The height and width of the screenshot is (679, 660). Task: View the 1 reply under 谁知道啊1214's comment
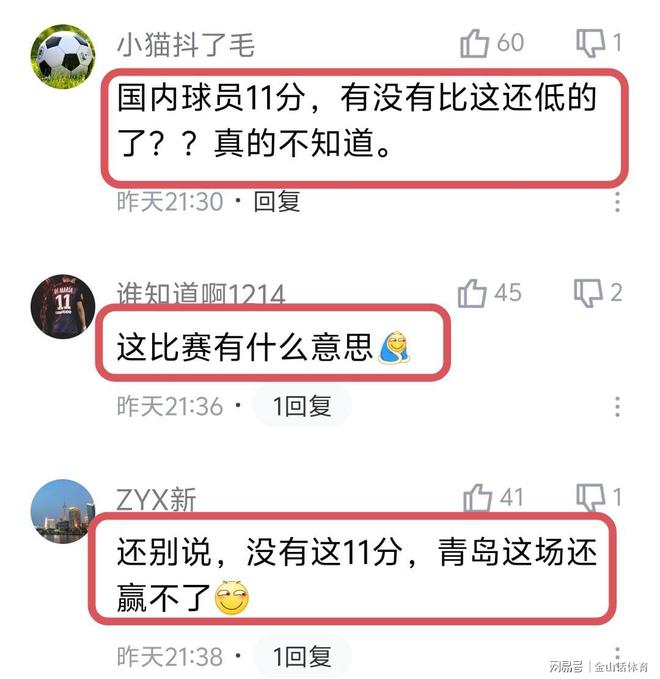302,406
